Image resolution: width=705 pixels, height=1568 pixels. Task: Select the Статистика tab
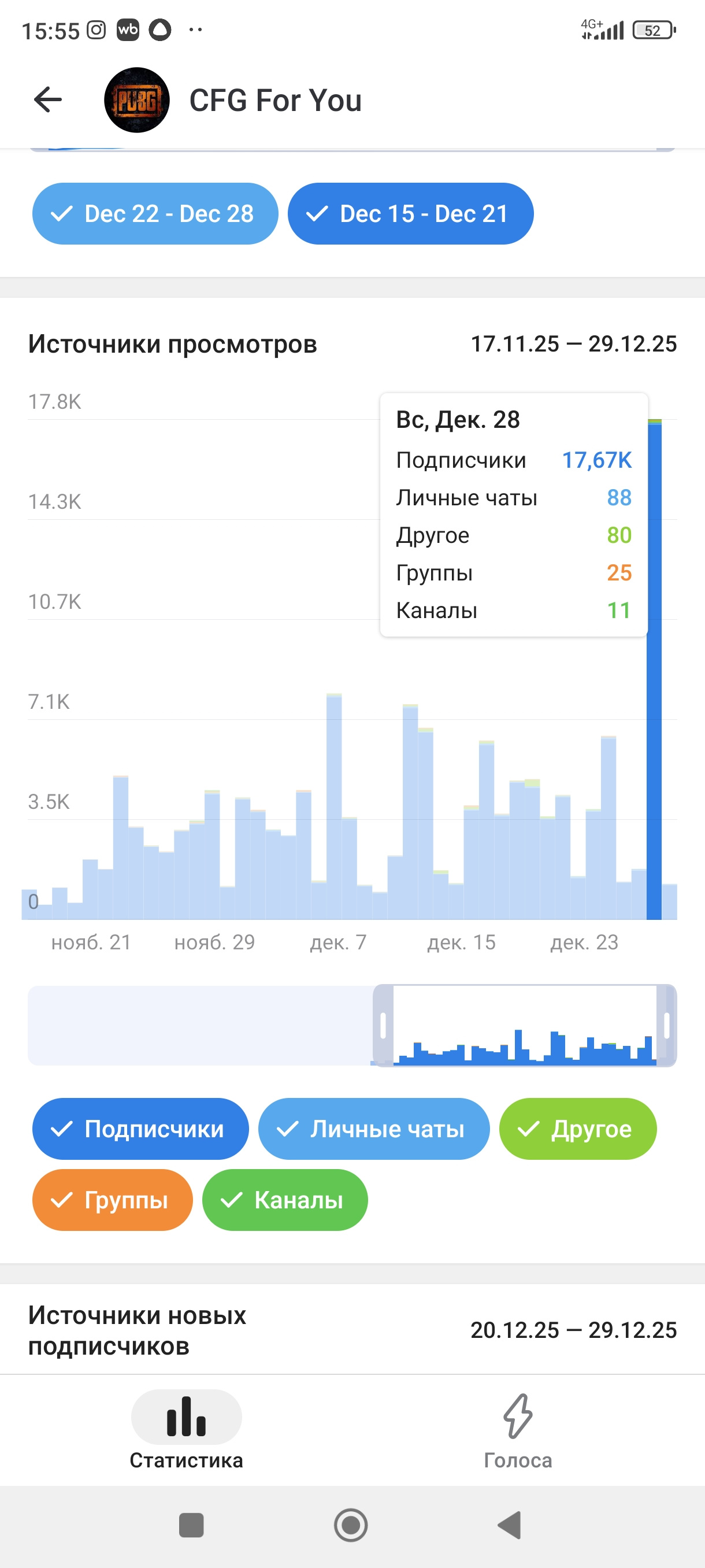point(186,1430)
